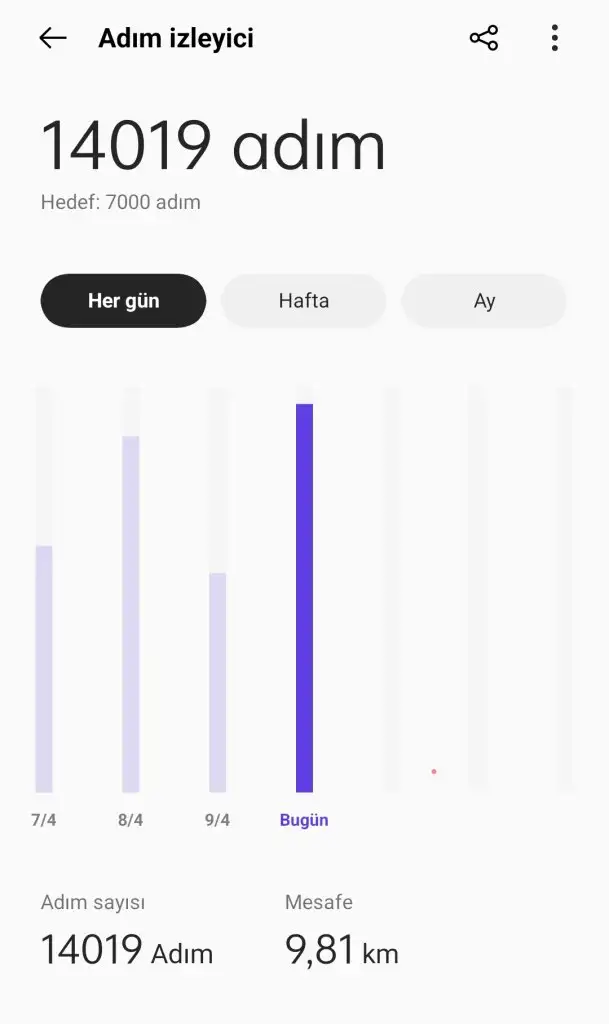Go back from Adım izleyici
The image size is (609, 1024).
point(52,39)
